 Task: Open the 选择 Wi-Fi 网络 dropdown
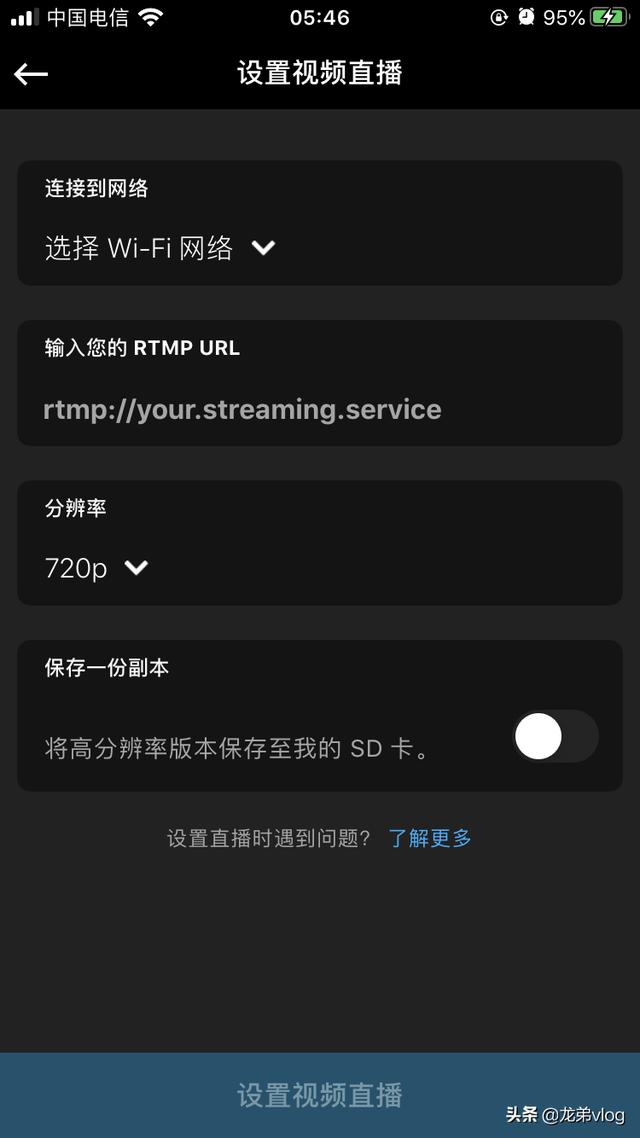[160, 248]
